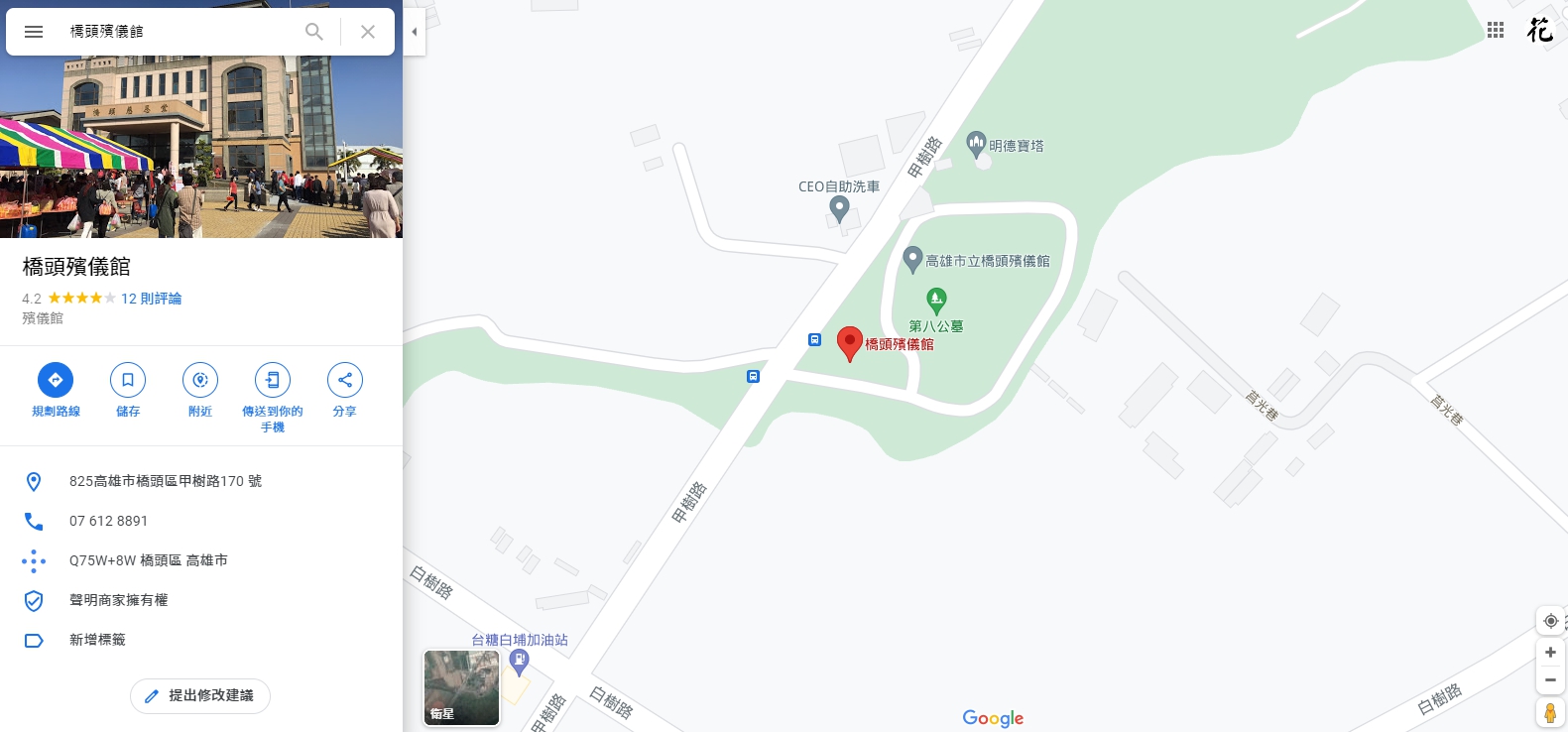
Task: Tap the search magnifier icon
Action: pyautogui.click(x=314, y=32)
